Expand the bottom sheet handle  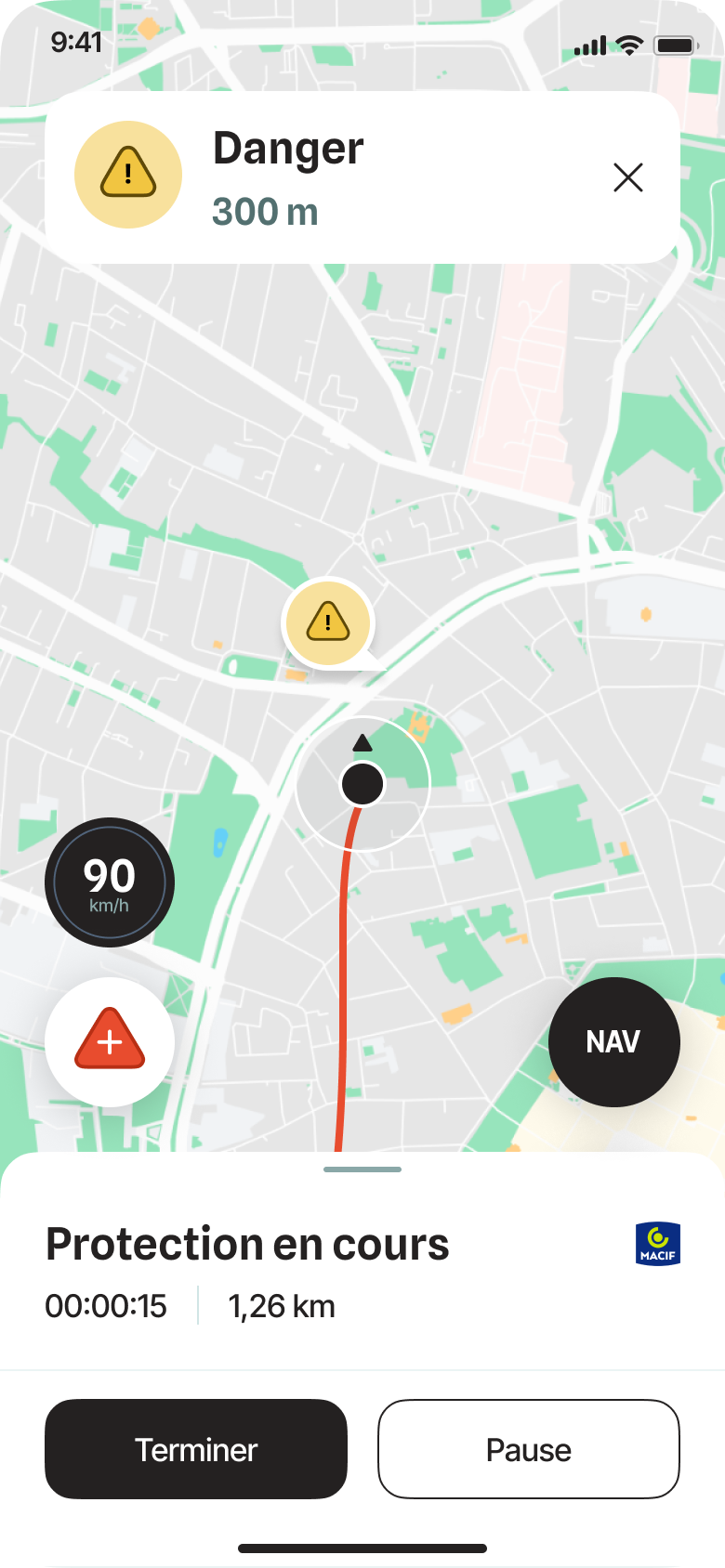pyautogui.click(x=362, y=1169)
